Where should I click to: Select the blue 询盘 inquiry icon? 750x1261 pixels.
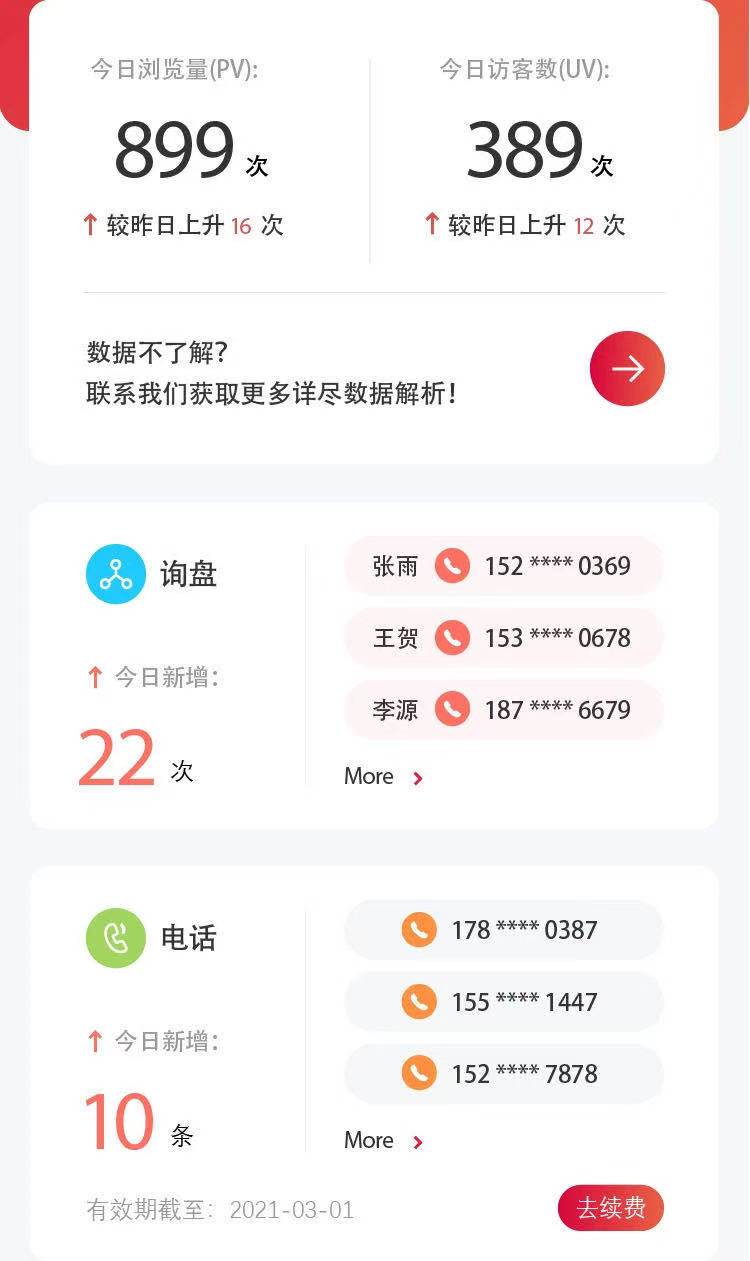point(116,573)
